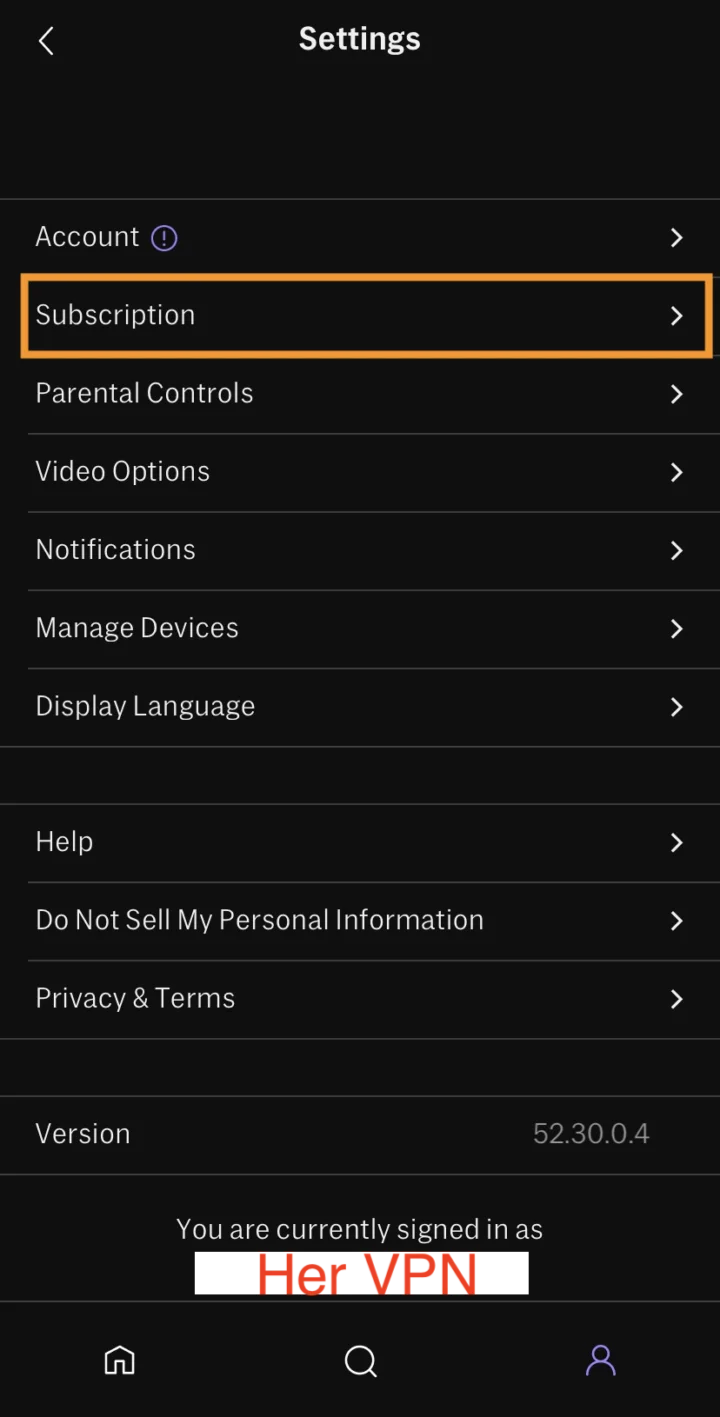This screenshot has width=720, height=1417.
Task: Switch to the Home tab
Action: (120, 1360)
